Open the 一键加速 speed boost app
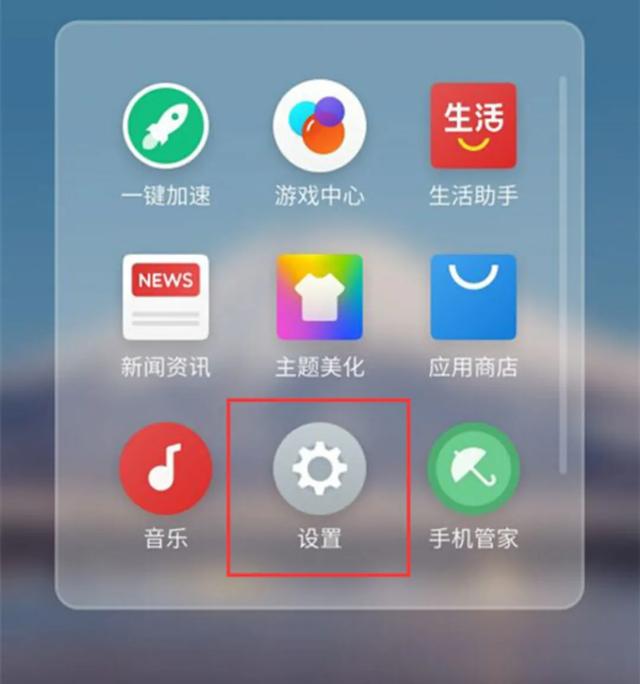This screenshot has width=640, height=684. tap(165, 127)
